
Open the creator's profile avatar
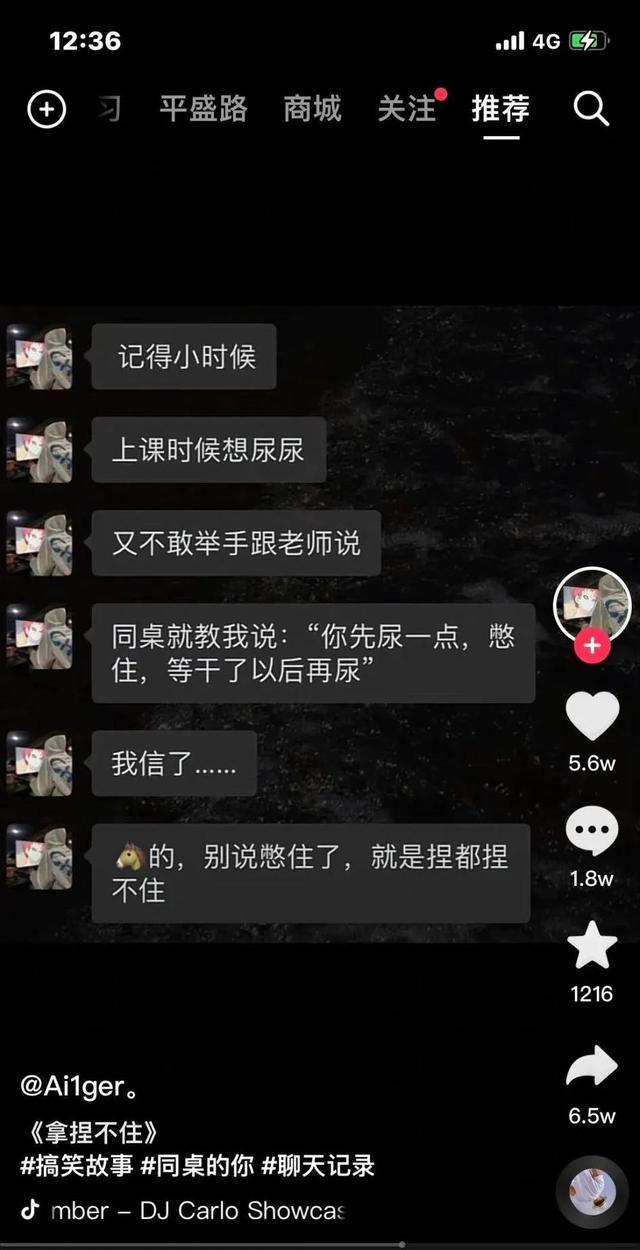(x=592, y=604)
